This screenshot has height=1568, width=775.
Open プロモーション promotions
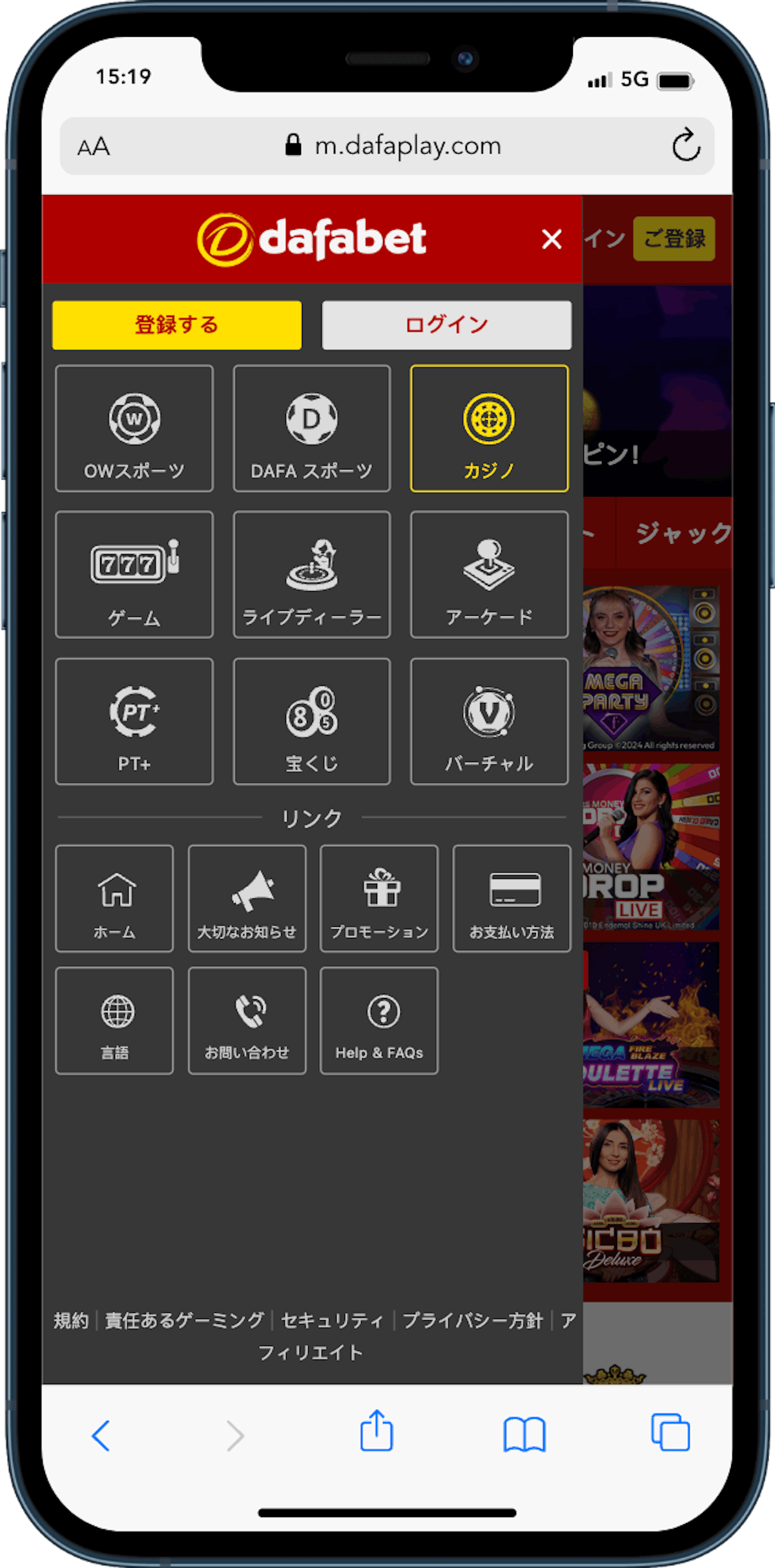pyautogui.click(x=379, y=899)
